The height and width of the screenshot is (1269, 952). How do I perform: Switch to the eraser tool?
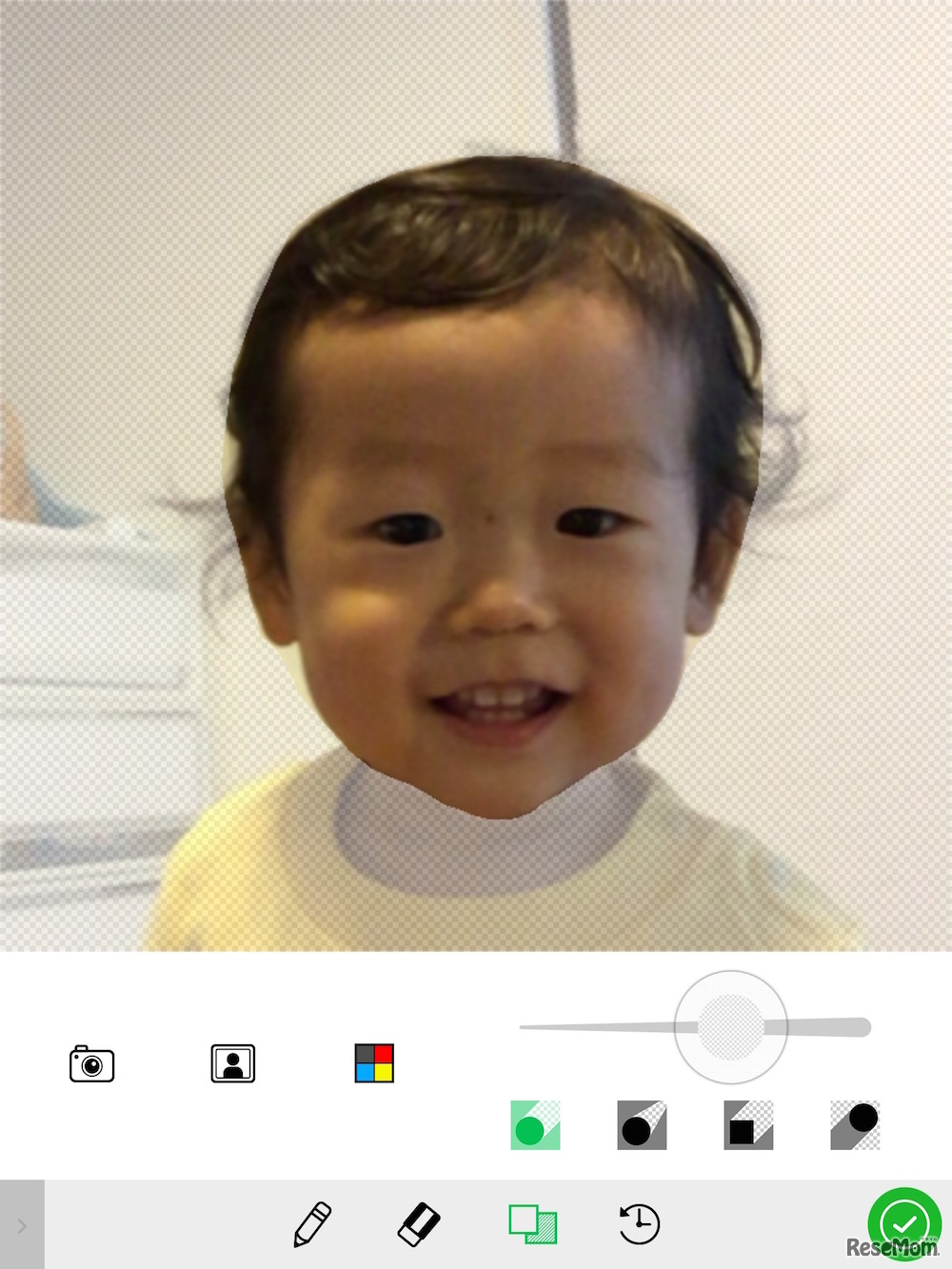point(419,1224)
